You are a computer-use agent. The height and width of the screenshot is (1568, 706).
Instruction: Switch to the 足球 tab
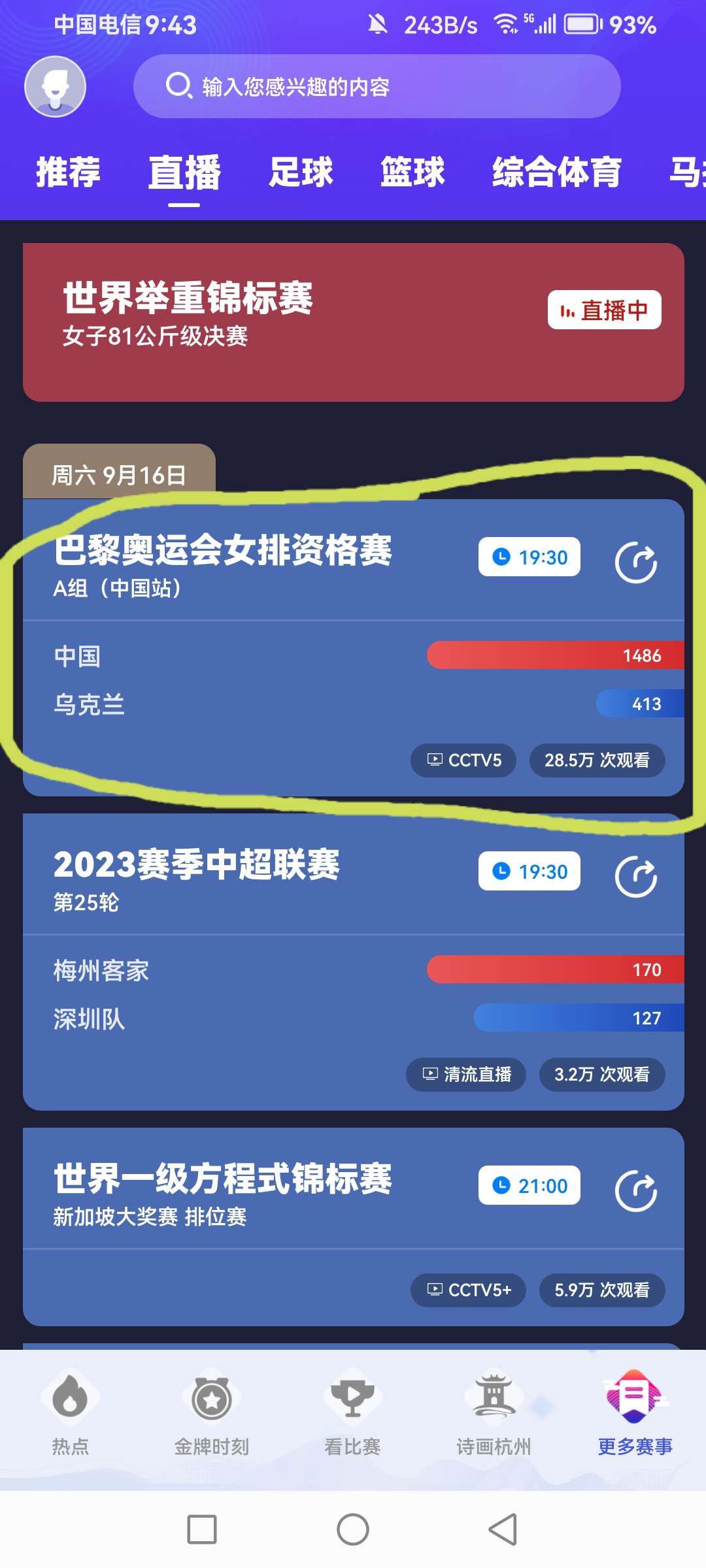301,172
